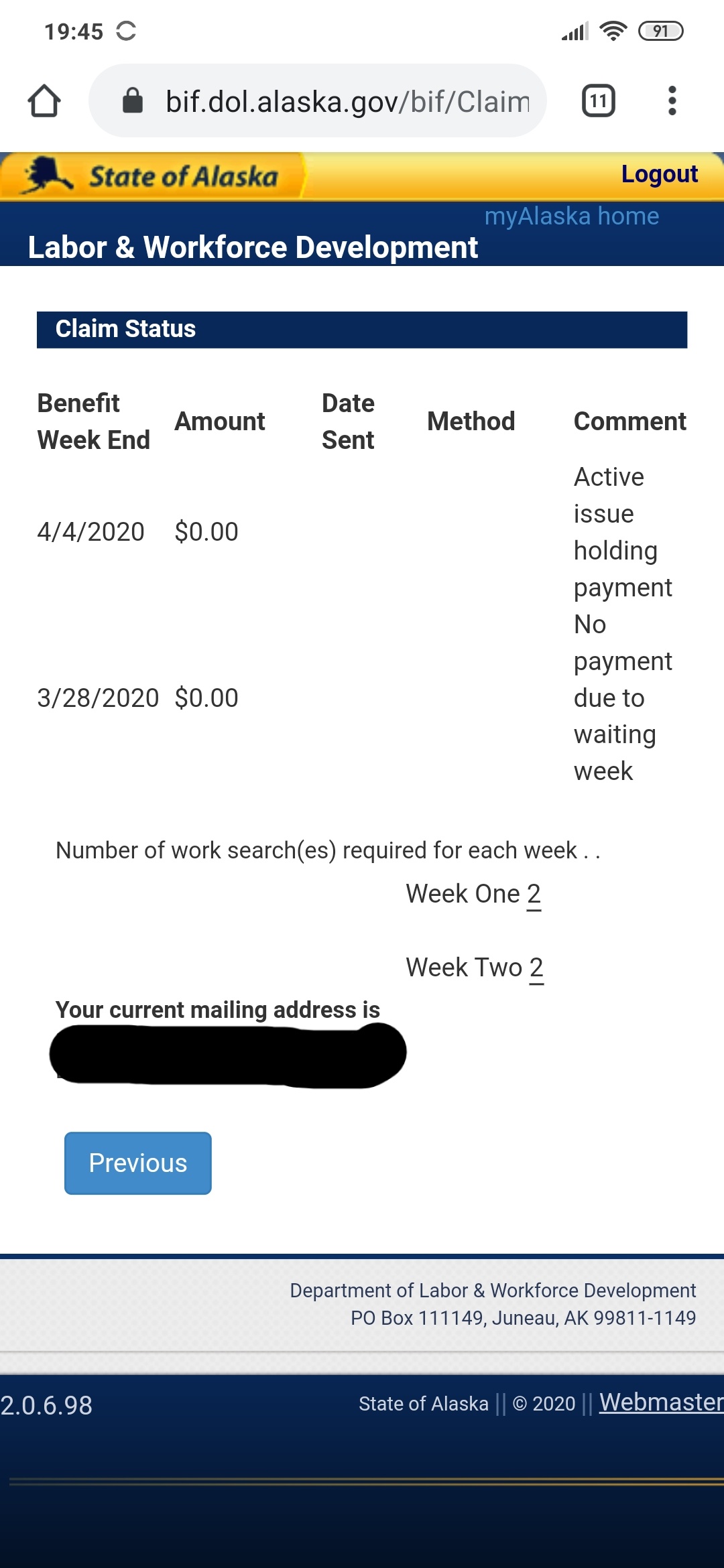Viewport: 724px width, 1568px height.
Task: Tap the home icon in the browser toolbar
Action: tap(43, 101)
